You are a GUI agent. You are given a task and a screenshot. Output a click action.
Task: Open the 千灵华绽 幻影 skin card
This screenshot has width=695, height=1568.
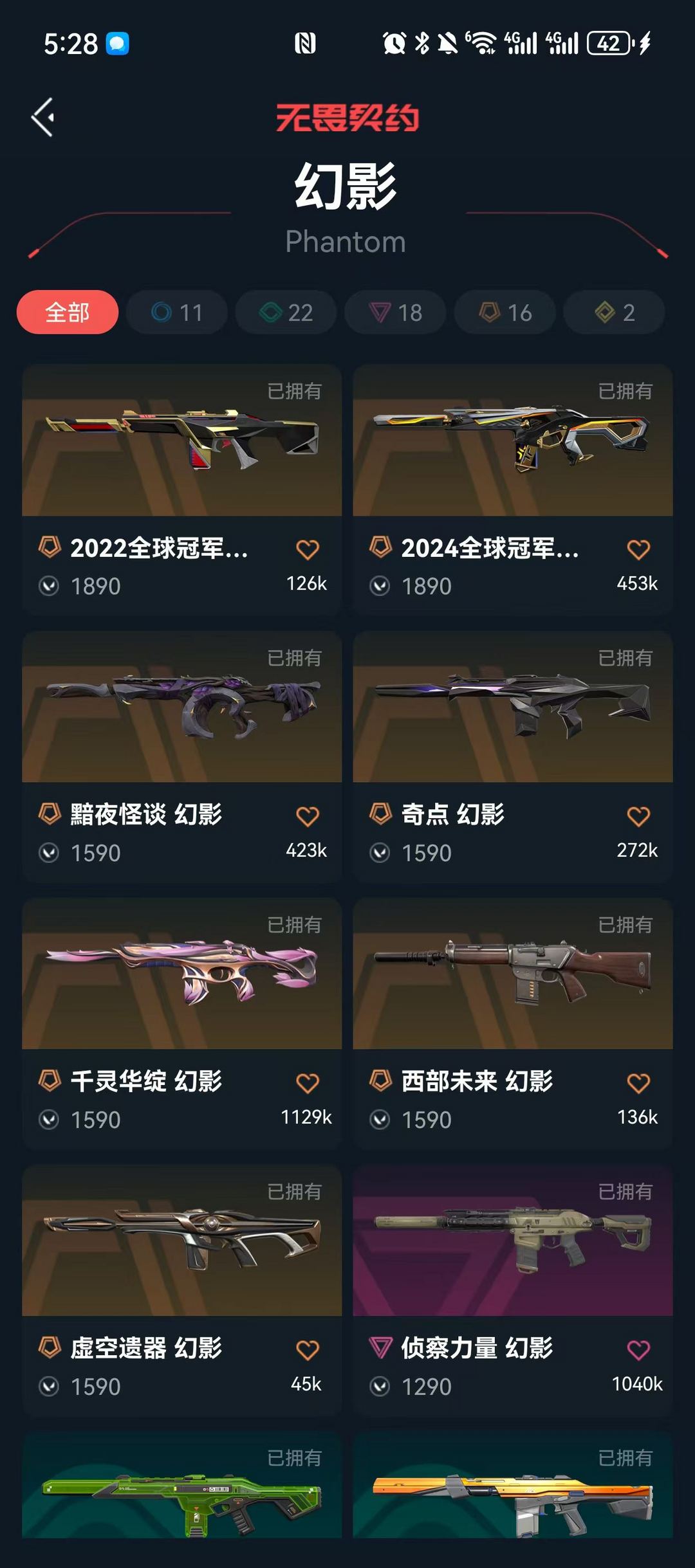(182, 1024)
